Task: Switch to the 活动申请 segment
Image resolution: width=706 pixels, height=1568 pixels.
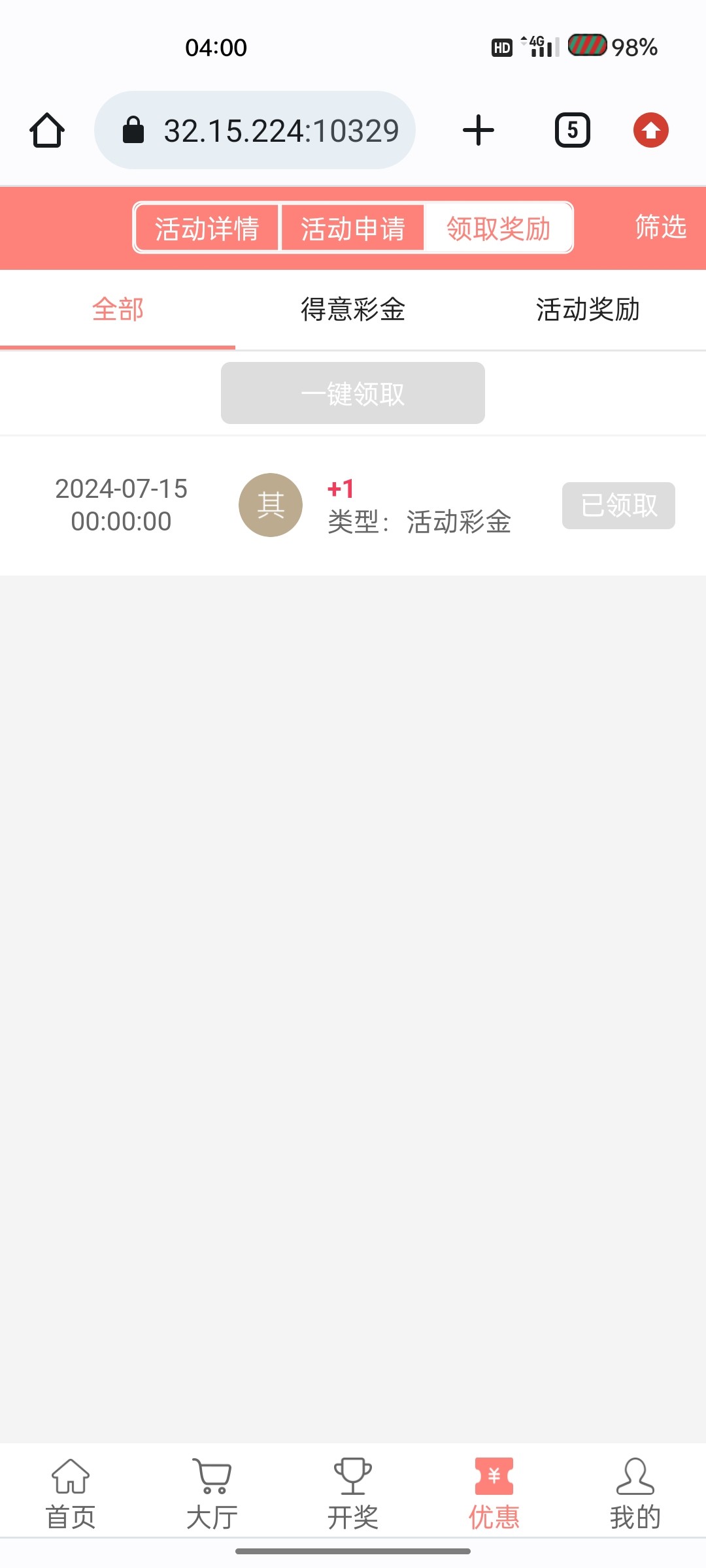Action: [x=353, y=228]
